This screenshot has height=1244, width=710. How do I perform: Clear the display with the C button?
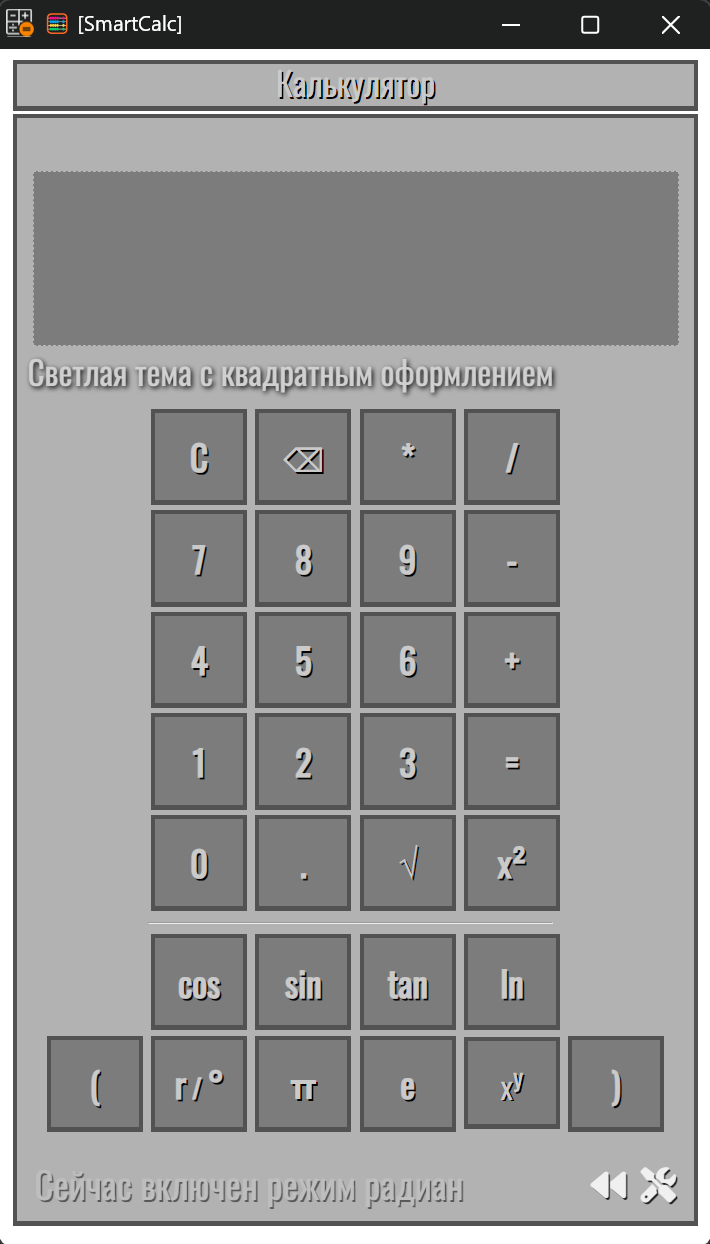199,457
